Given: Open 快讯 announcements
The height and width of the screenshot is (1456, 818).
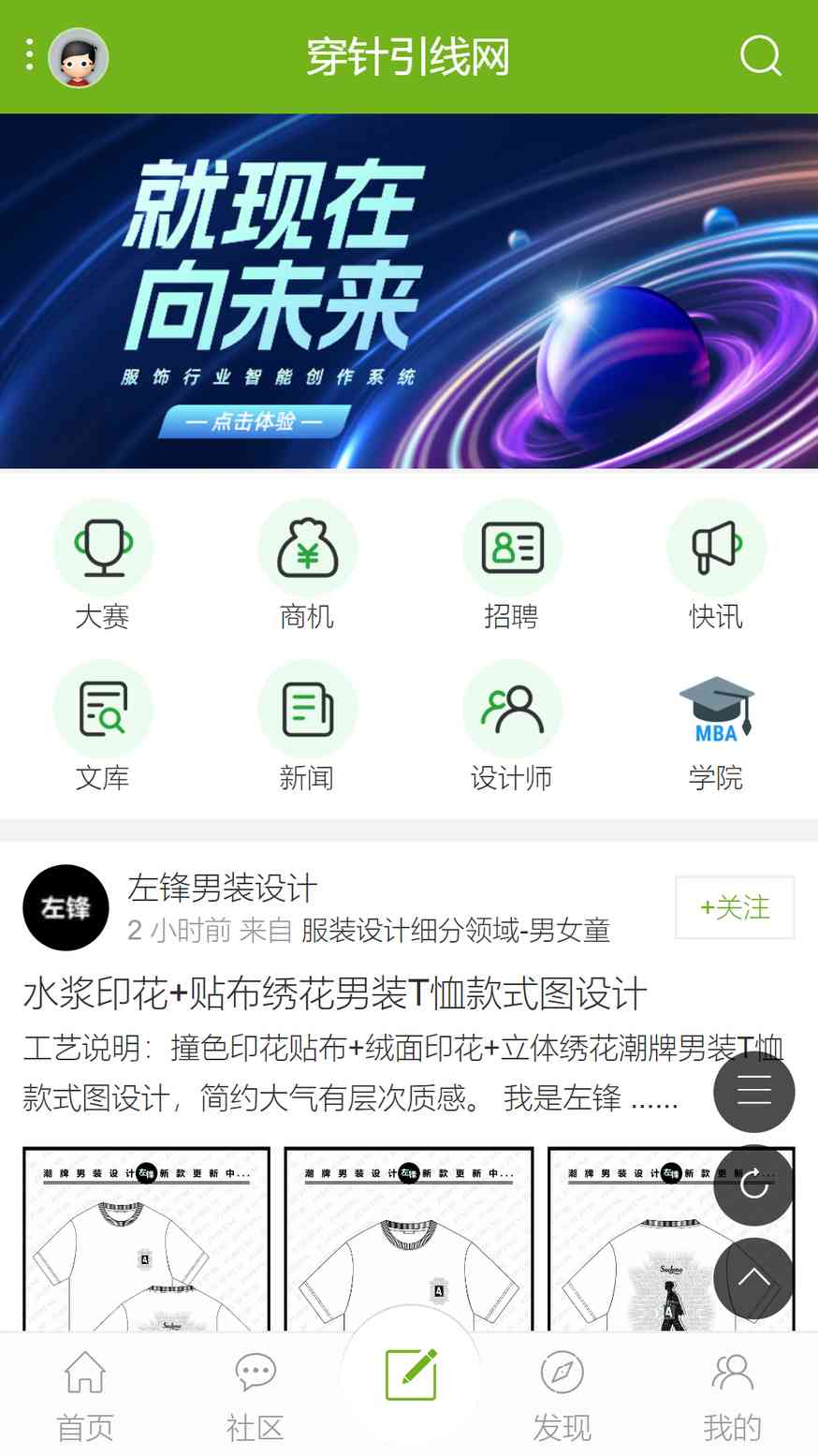Looking at the screenshot, I should 716,565.
